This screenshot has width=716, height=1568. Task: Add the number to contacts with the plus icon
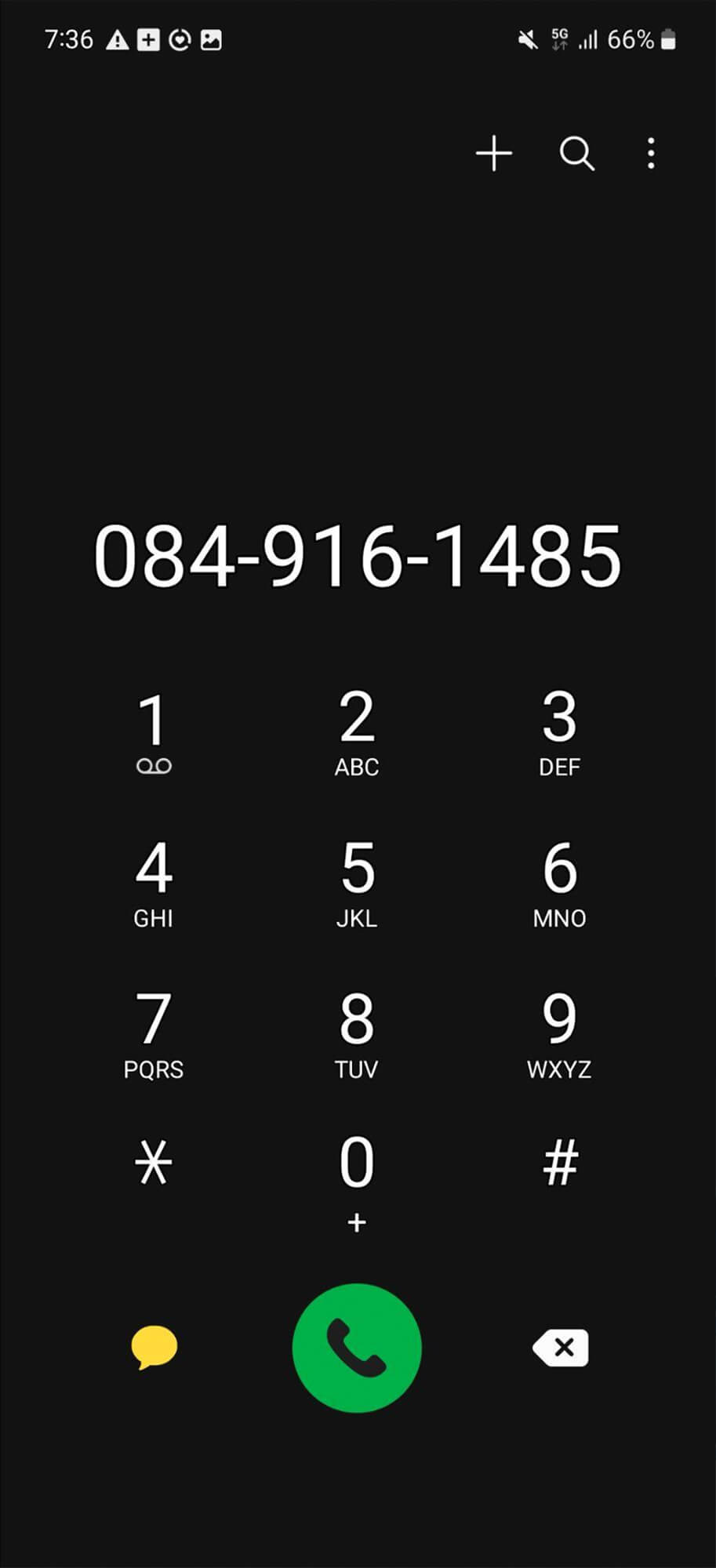(x=493, y=153)
